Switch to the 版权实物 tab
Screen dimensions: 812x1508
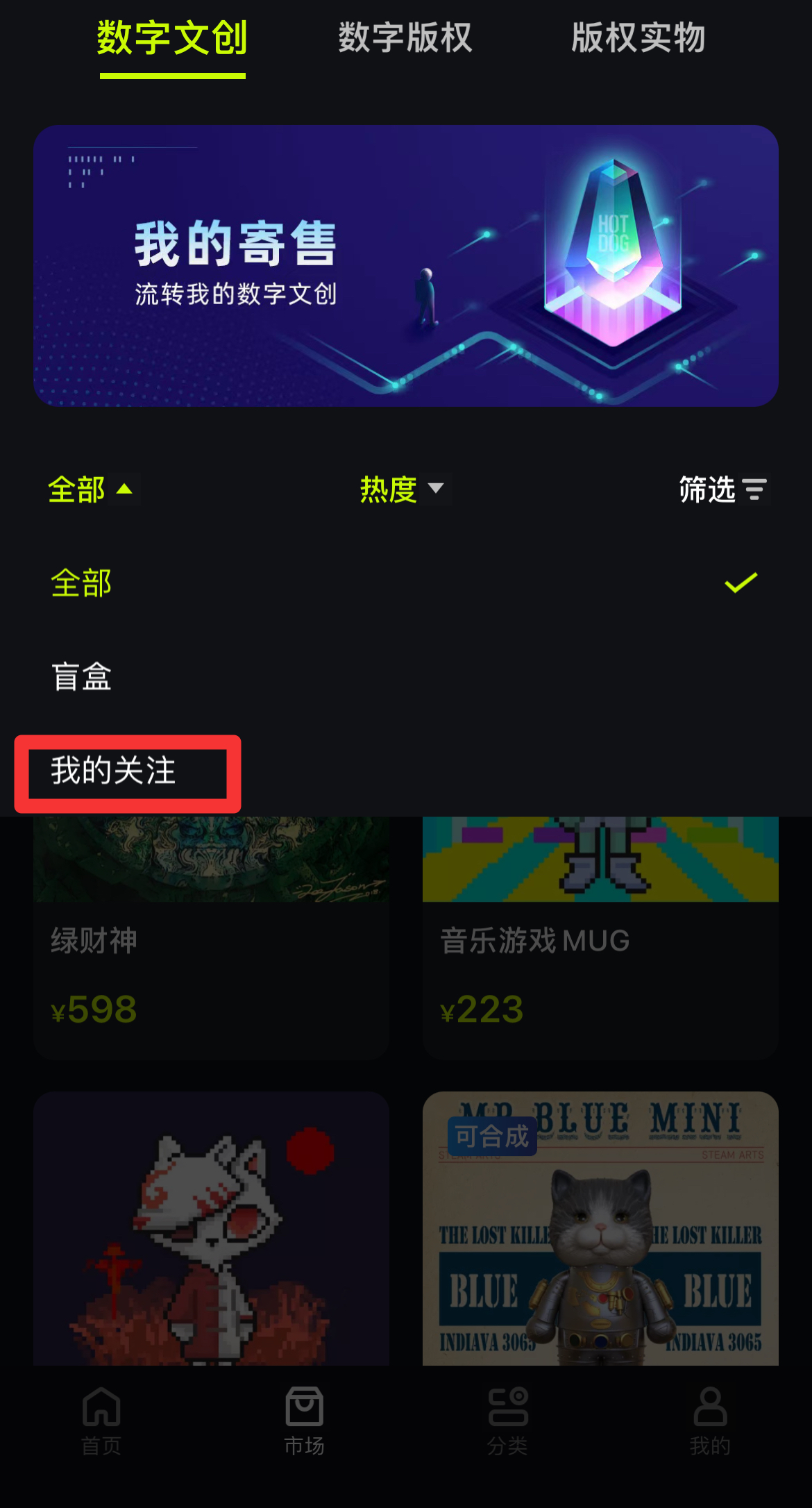638,39
